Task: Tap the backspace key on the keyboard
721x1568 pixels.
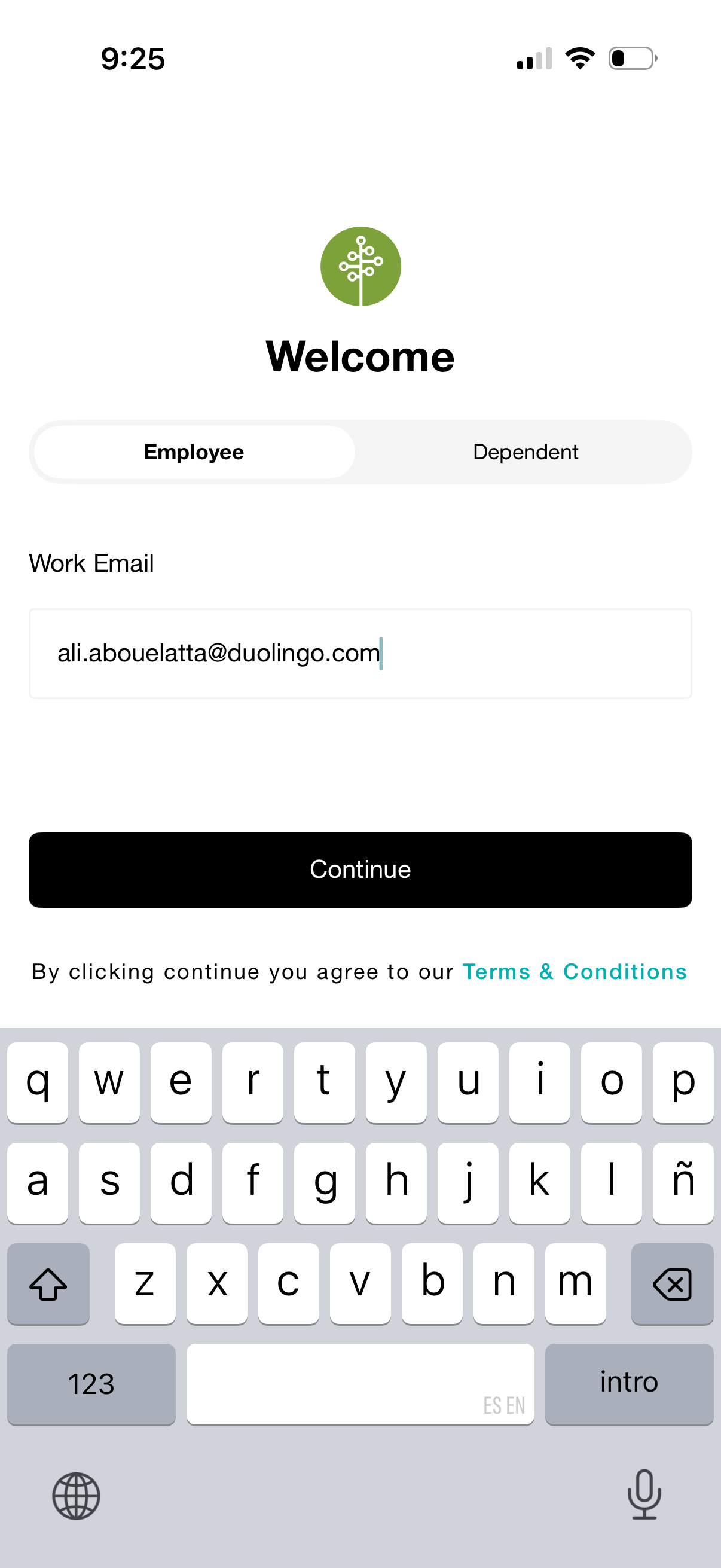Action: pyautogui.click(x=672, y=1285)
